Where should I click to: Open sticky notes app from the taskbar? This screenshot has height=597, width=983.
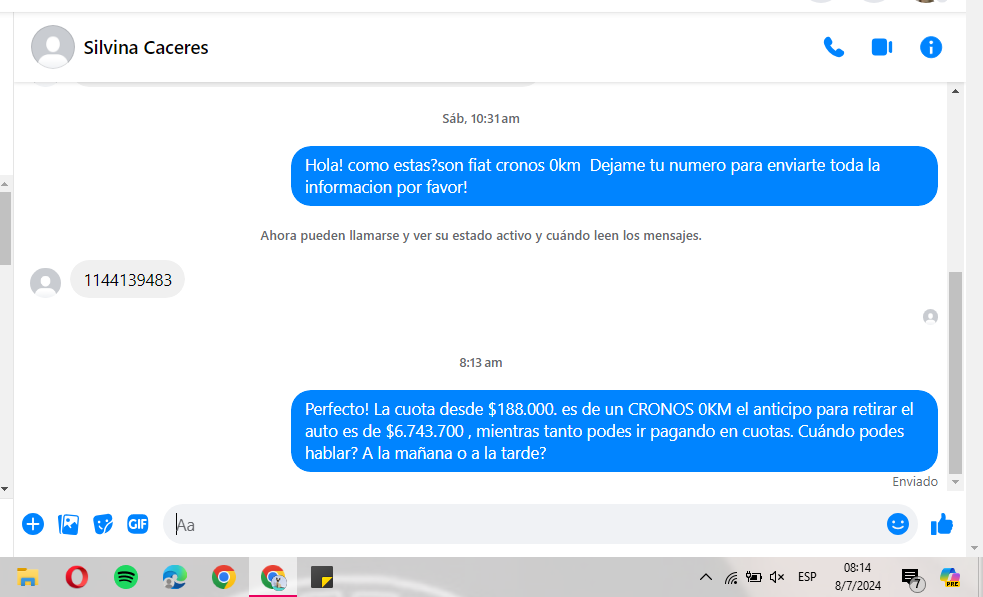321,577
